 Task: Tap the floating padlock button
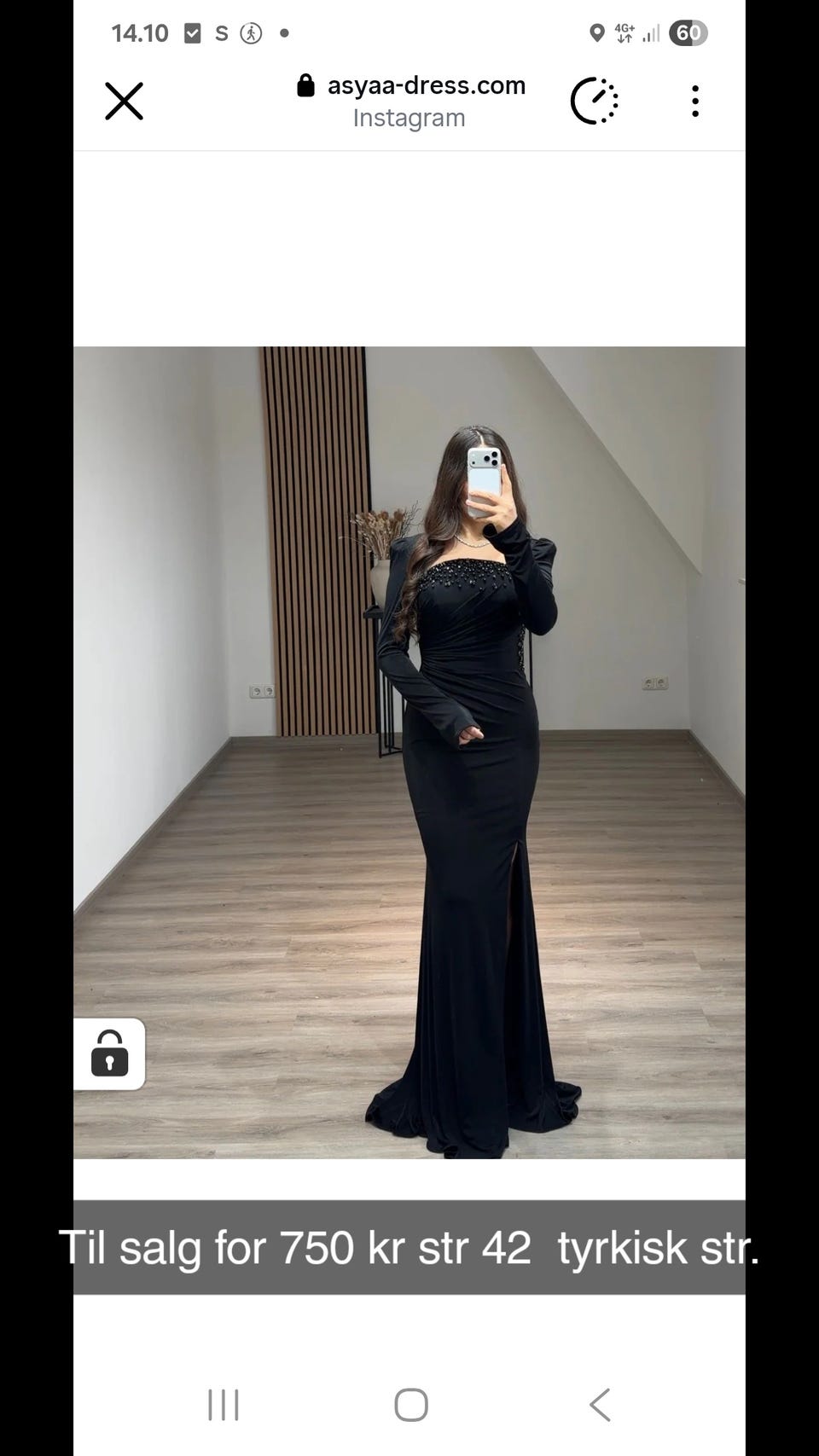110,1053
